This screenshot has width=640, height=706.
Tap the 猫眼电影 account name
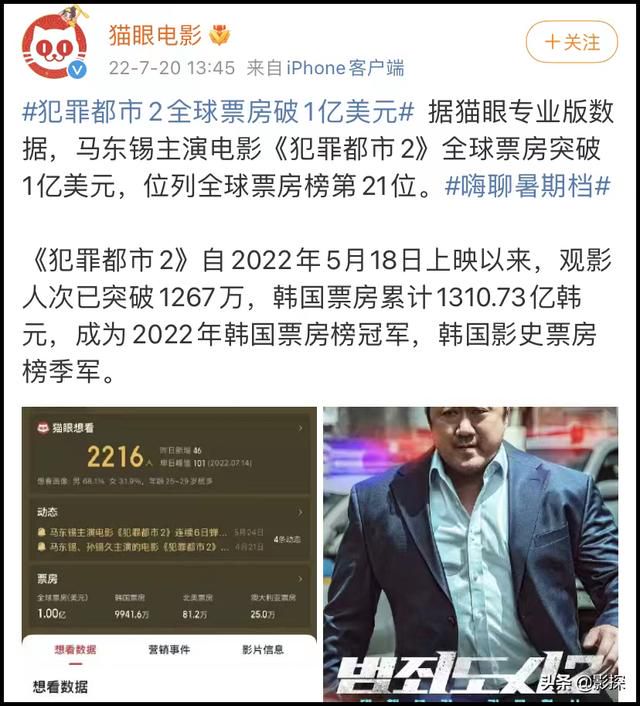pyautogui.click(x=155, y=35)
